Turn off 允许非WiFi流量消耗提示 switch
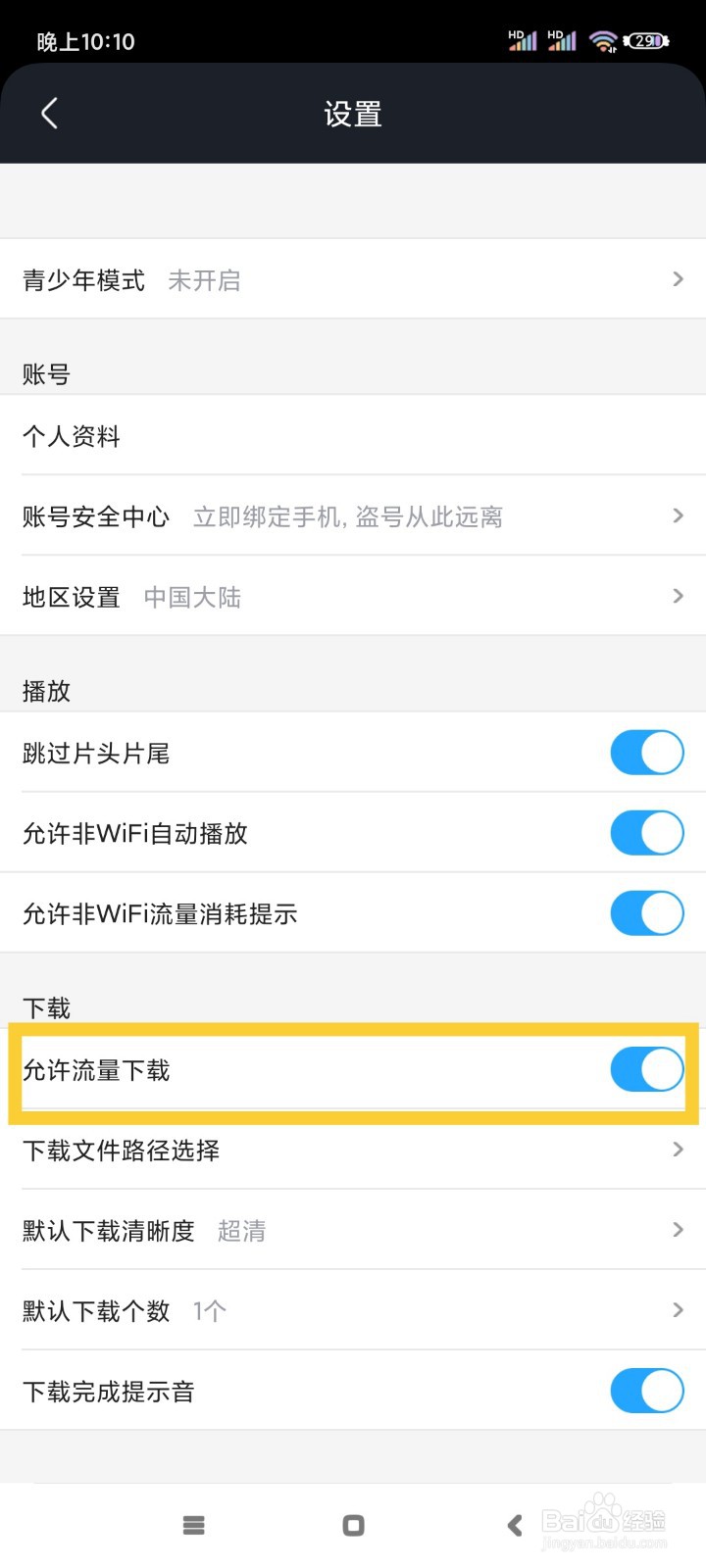Image resolution: width=706 pixels, height=1568 pixels. point(646,912)
